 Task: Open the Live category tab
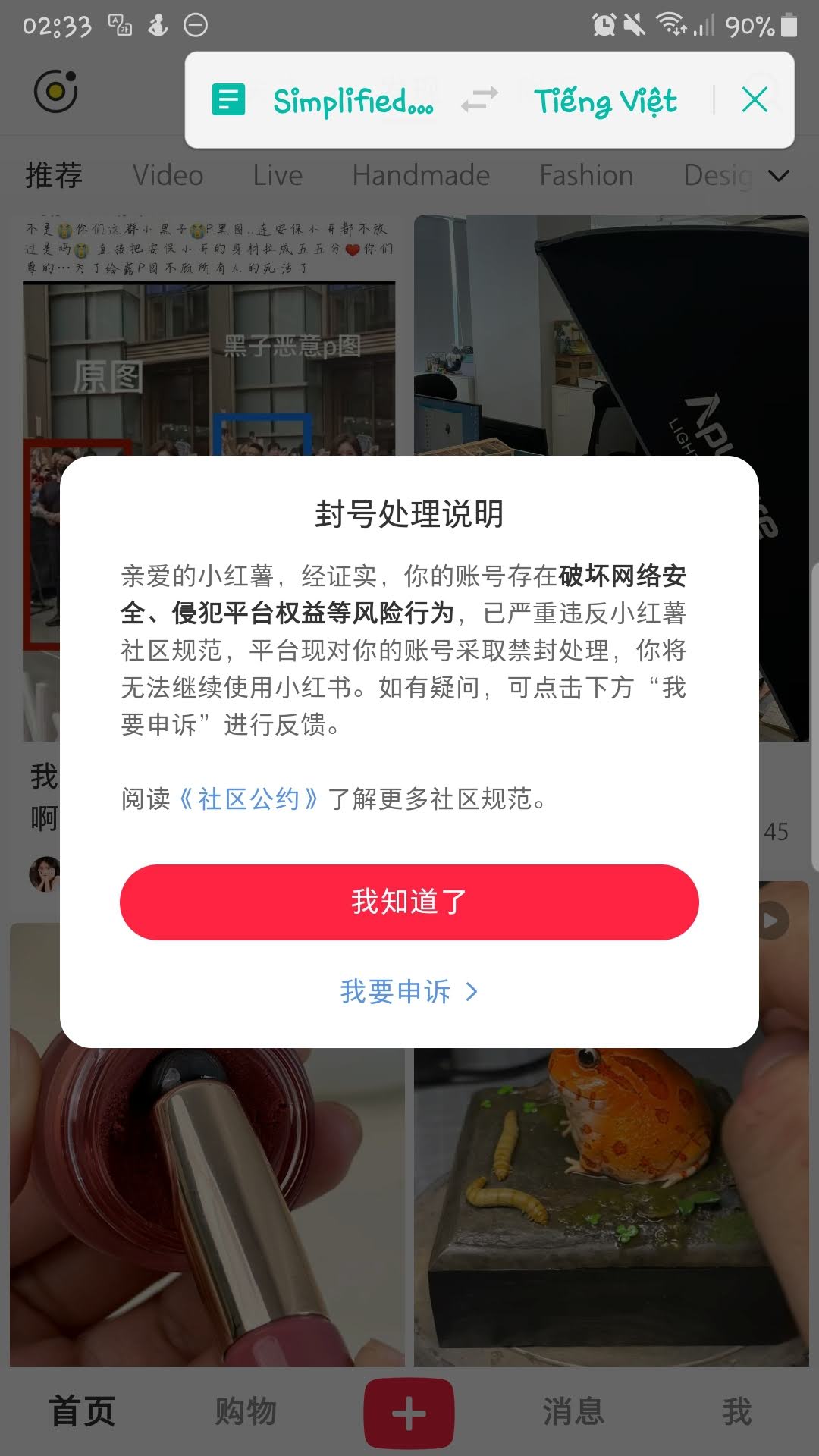tap(278, 175)
